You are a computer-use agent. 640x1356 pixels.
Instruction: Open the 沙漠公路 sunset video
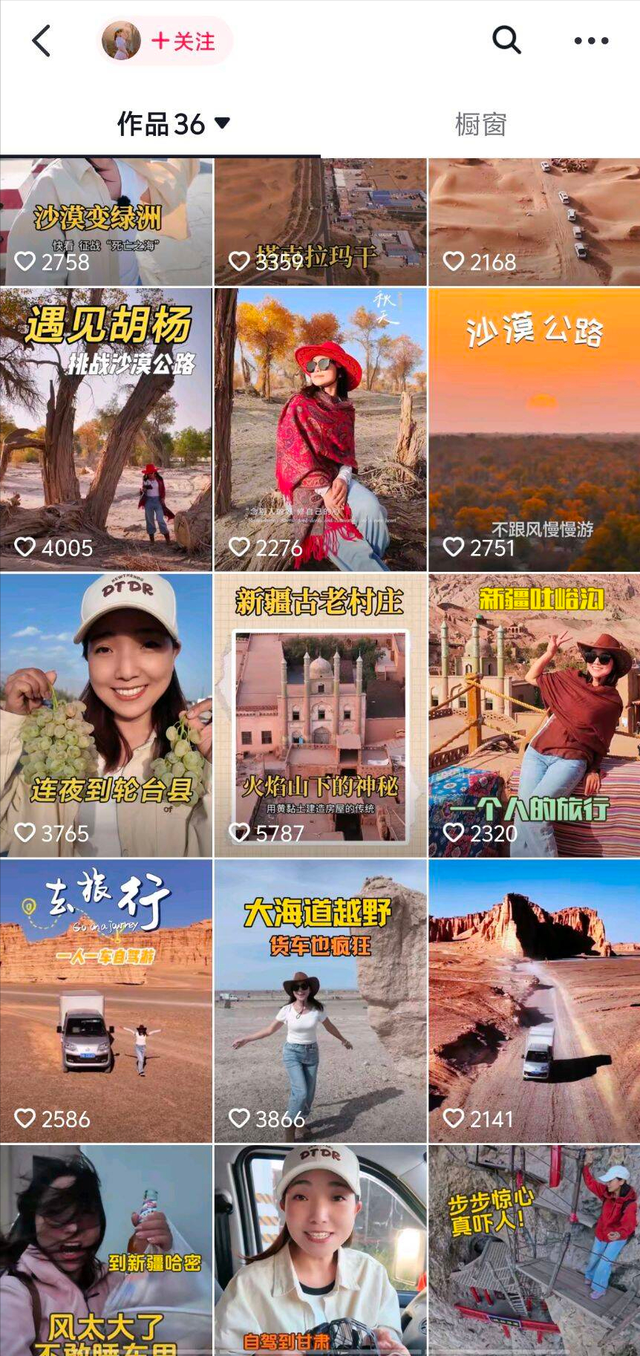[x=534, y=430]
